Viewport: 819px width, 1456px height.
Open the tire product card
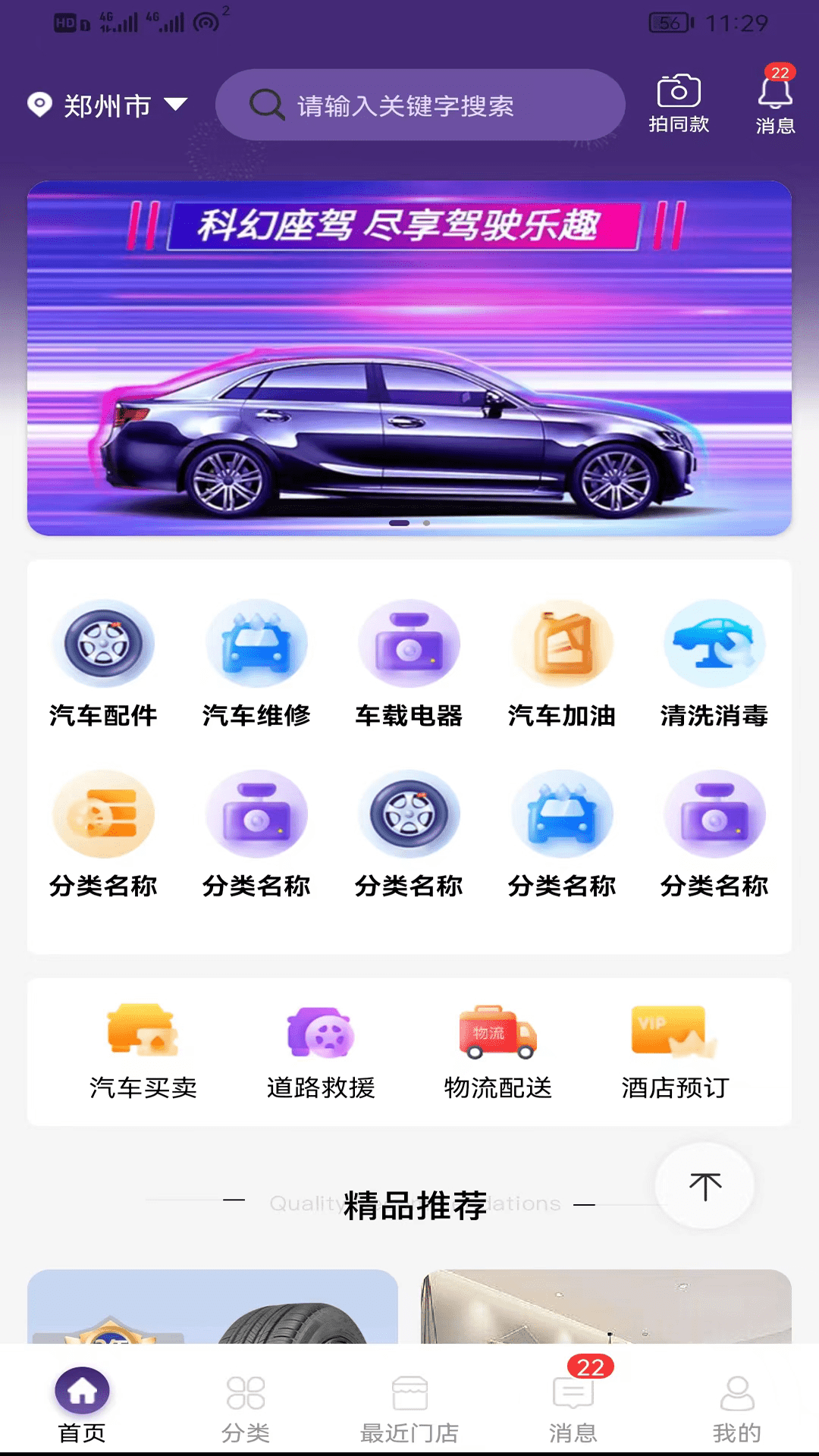(x=212, y=1307)
